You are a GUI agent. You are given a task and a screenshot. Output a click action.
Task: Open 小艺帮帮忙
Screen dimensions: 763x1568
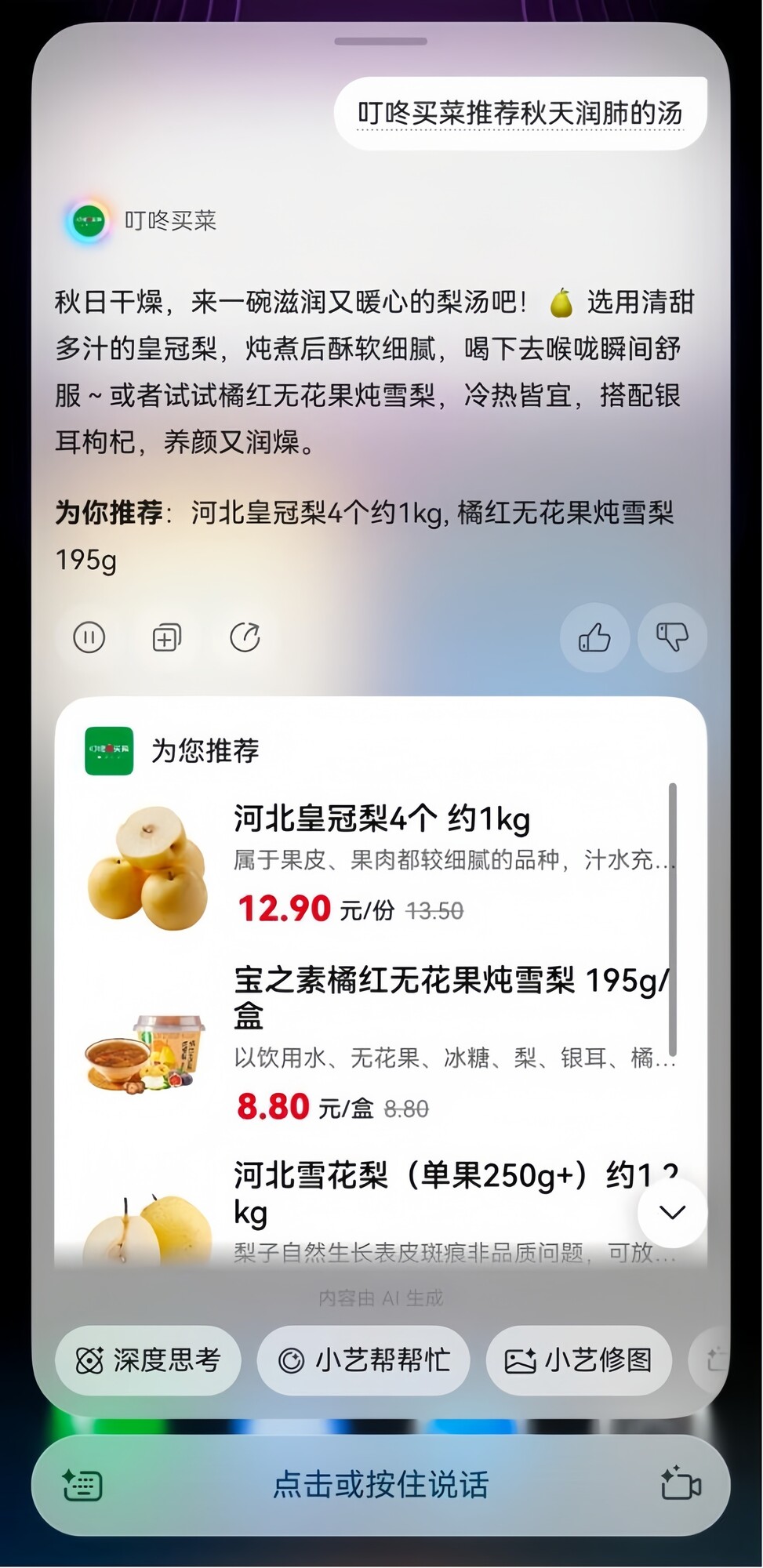[362, 1361]
